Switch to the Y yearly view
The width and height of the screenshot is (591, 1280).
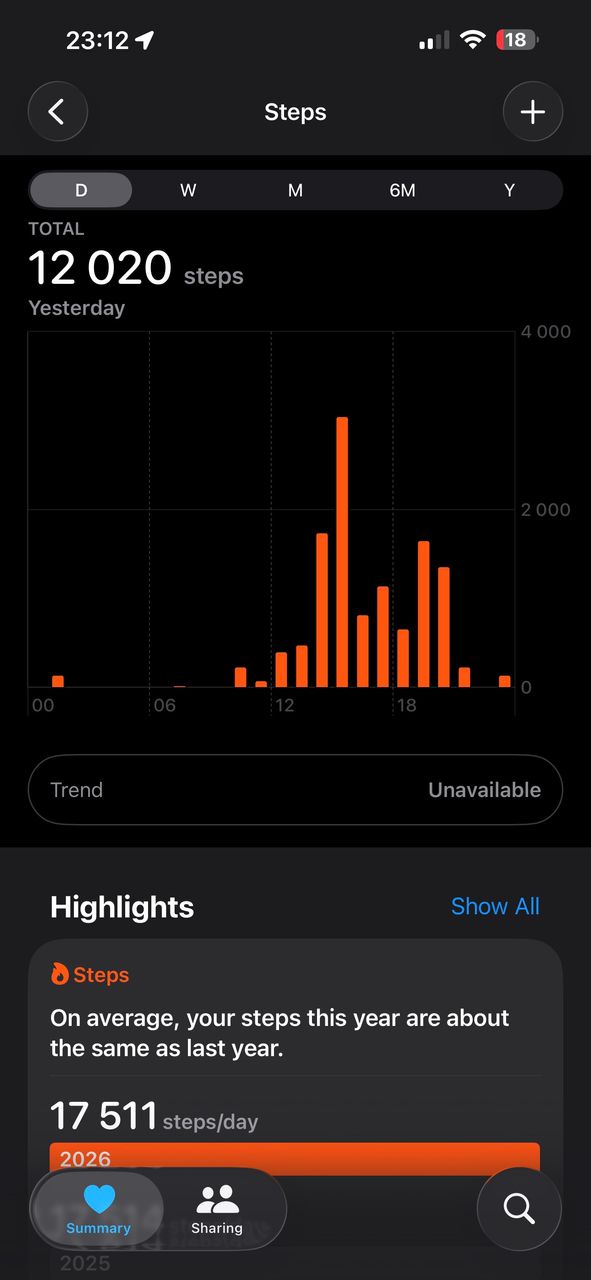[509, 190]
